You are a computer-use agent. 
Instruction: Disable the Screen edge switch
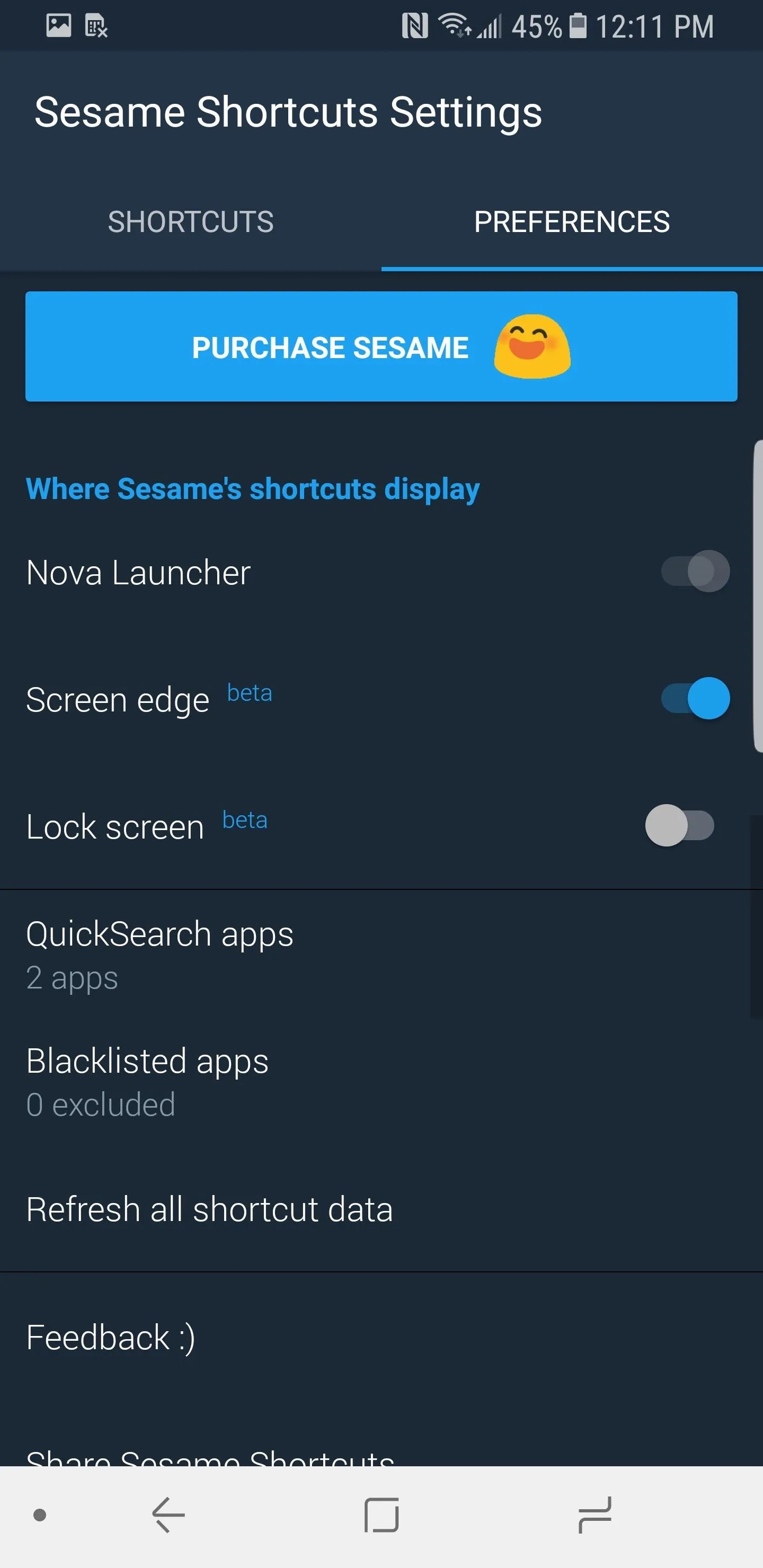695,698
